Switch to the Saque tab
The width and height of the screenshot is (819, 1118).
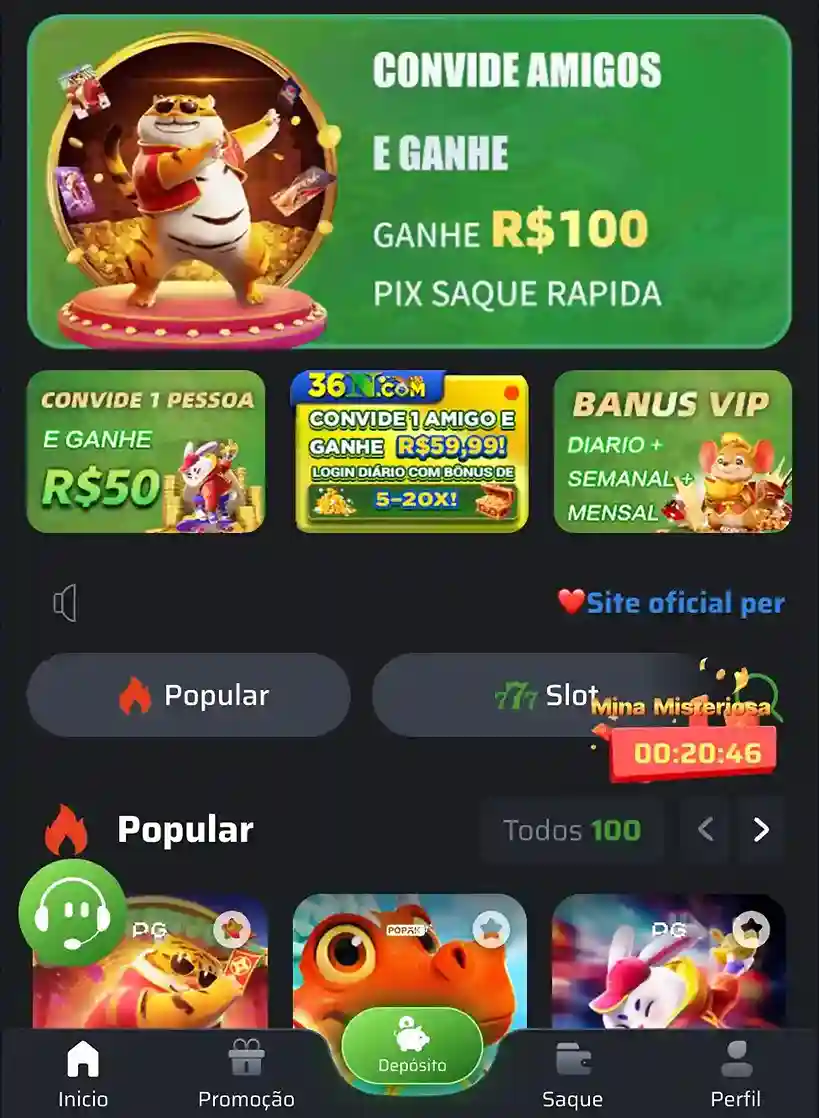click(x=572, y=1073)
